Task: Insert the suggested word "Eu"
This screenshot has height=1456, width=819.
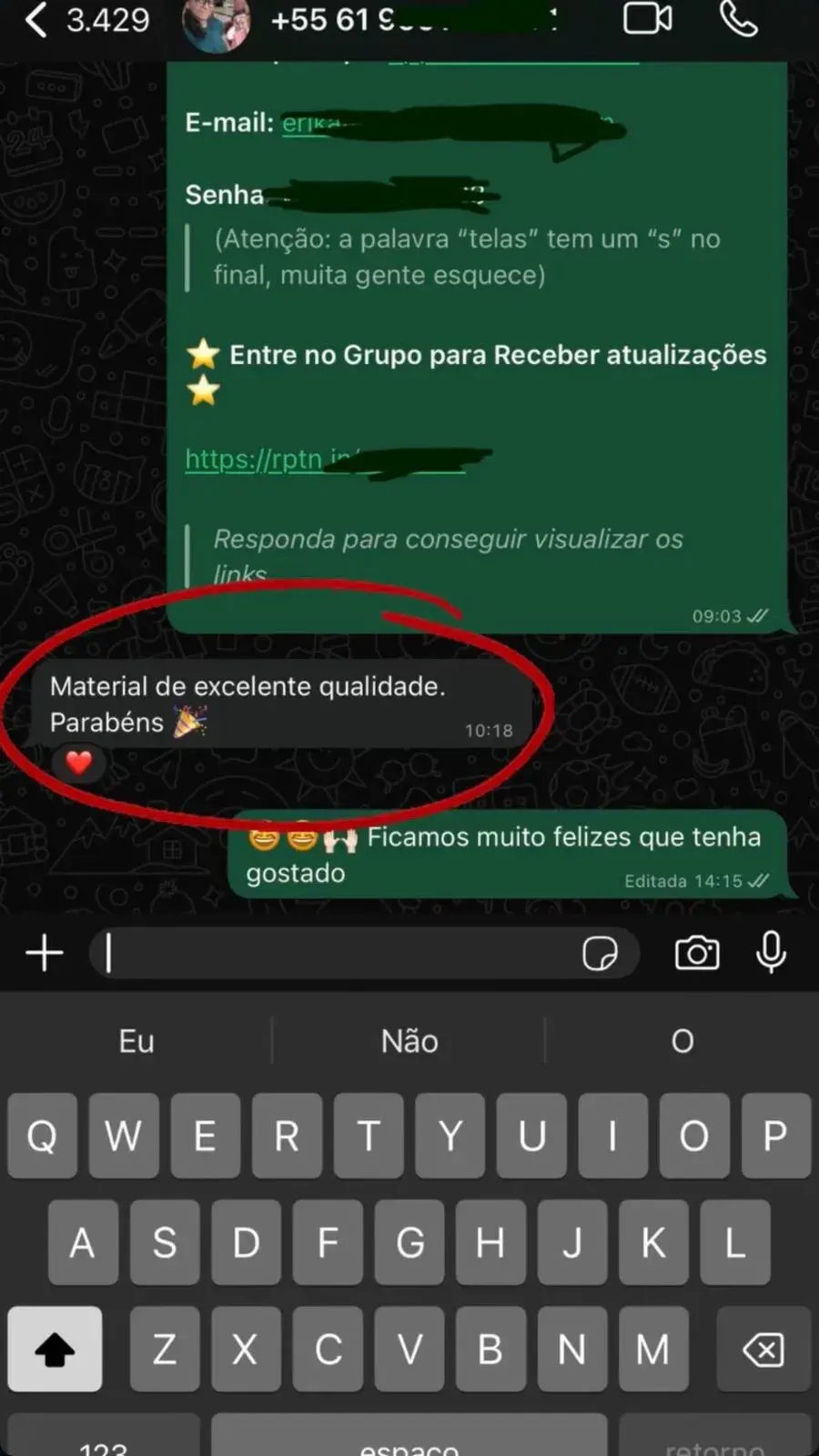Action: tap(136, 1041)
